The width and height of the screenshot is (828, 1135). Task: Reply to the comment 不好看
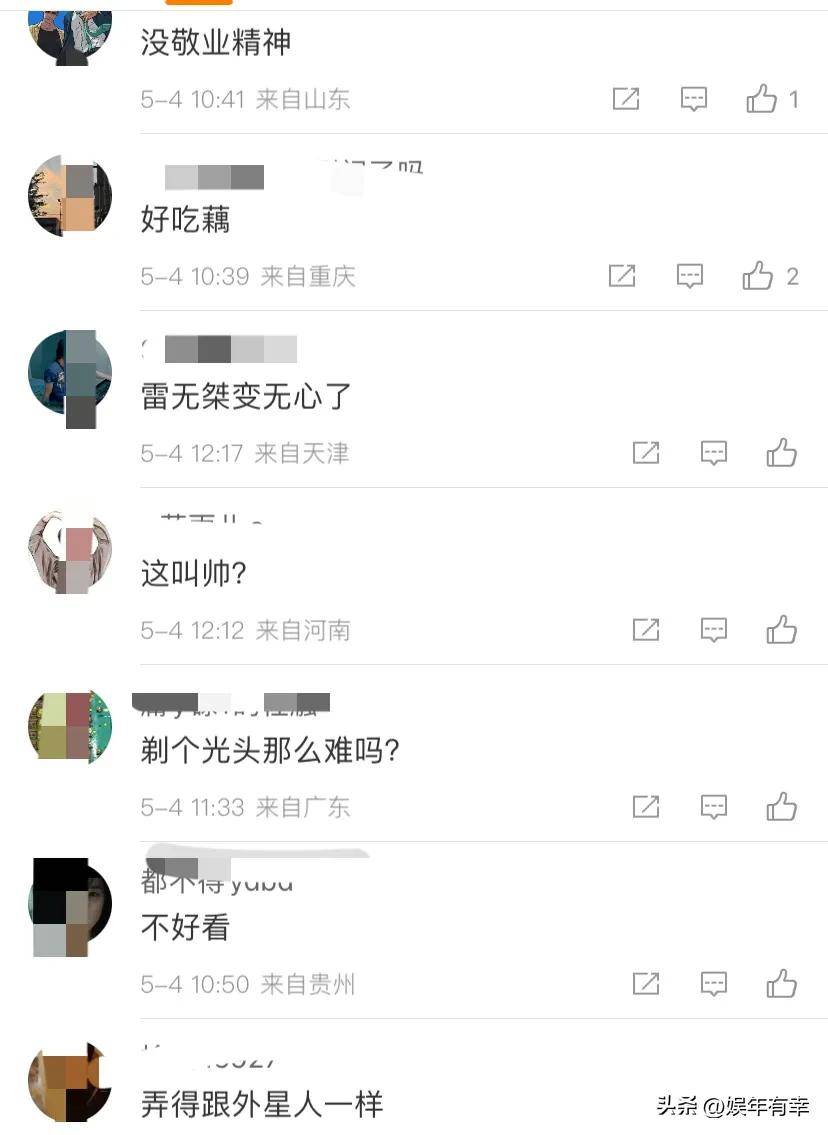point(714,984)
